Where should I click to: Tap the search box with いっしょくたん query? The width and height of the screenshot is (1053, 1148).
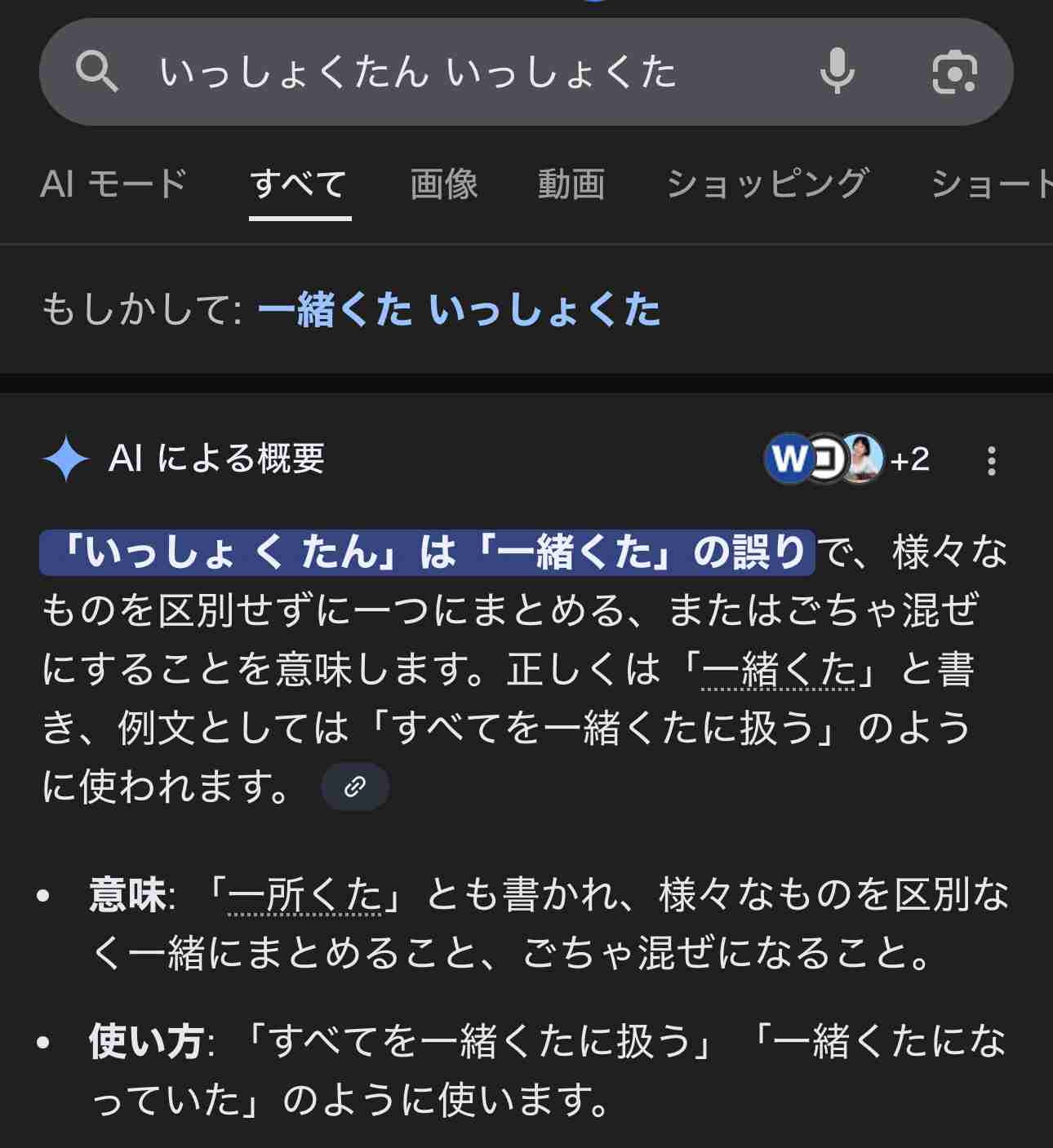click(457, 72)
